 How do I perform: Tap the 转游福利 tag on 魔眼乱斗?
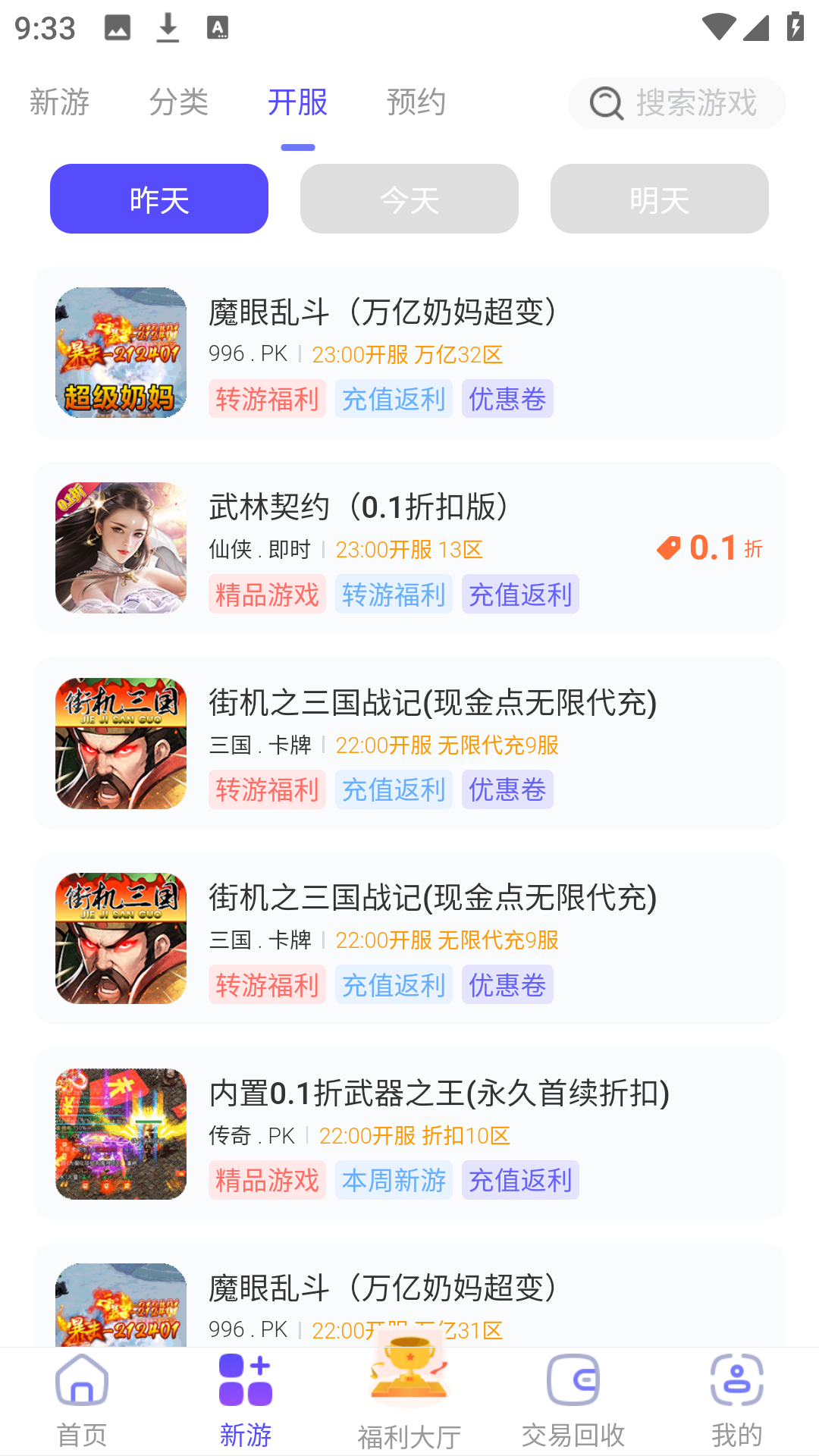click(x=267, y=398)
